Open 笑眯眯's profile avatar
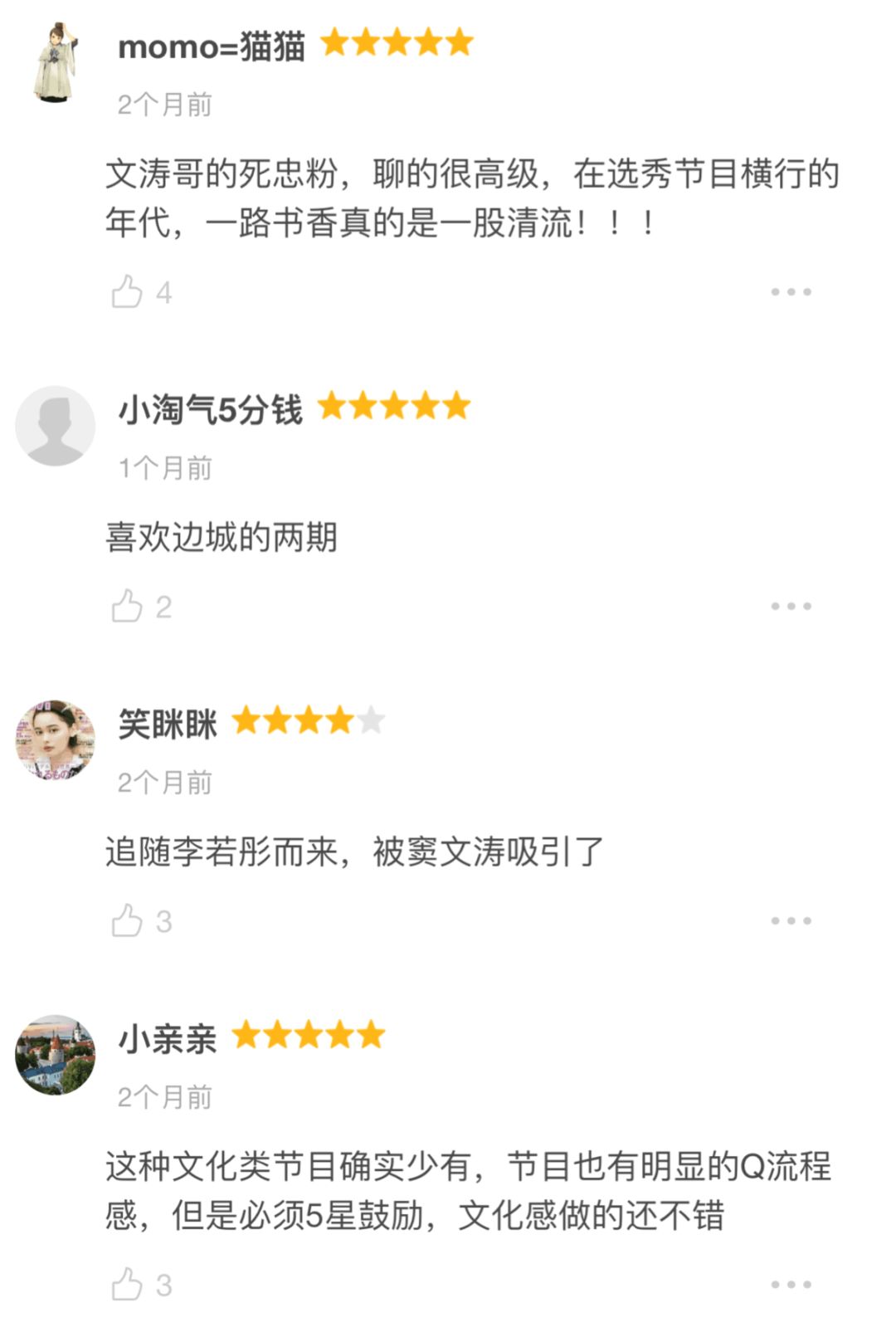Image resolution: width=896 pixels, height=1337 pixels. 55,739
